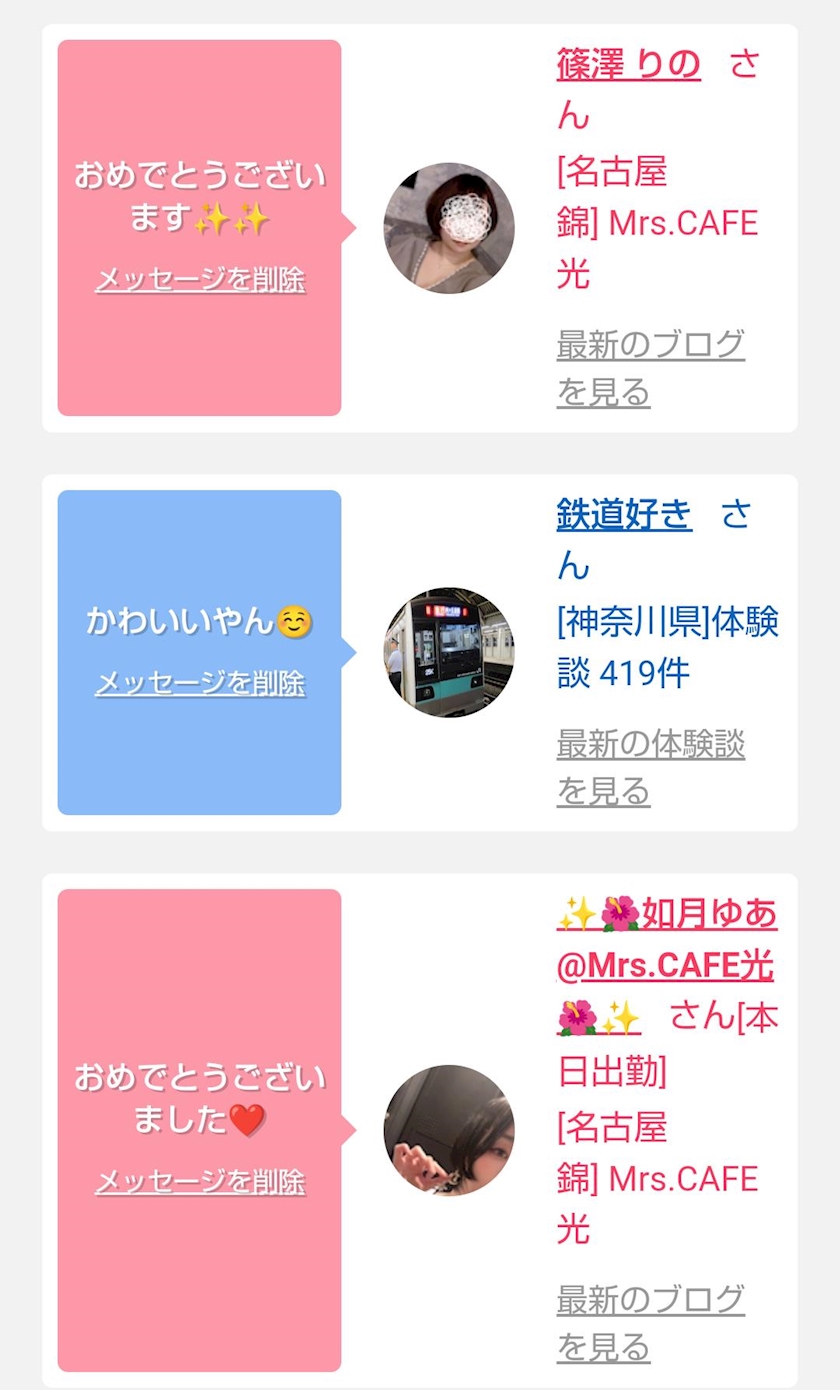Open 篠澤 りの's profile link
This screenshot has width=840, height=1390.
[628, 65]
